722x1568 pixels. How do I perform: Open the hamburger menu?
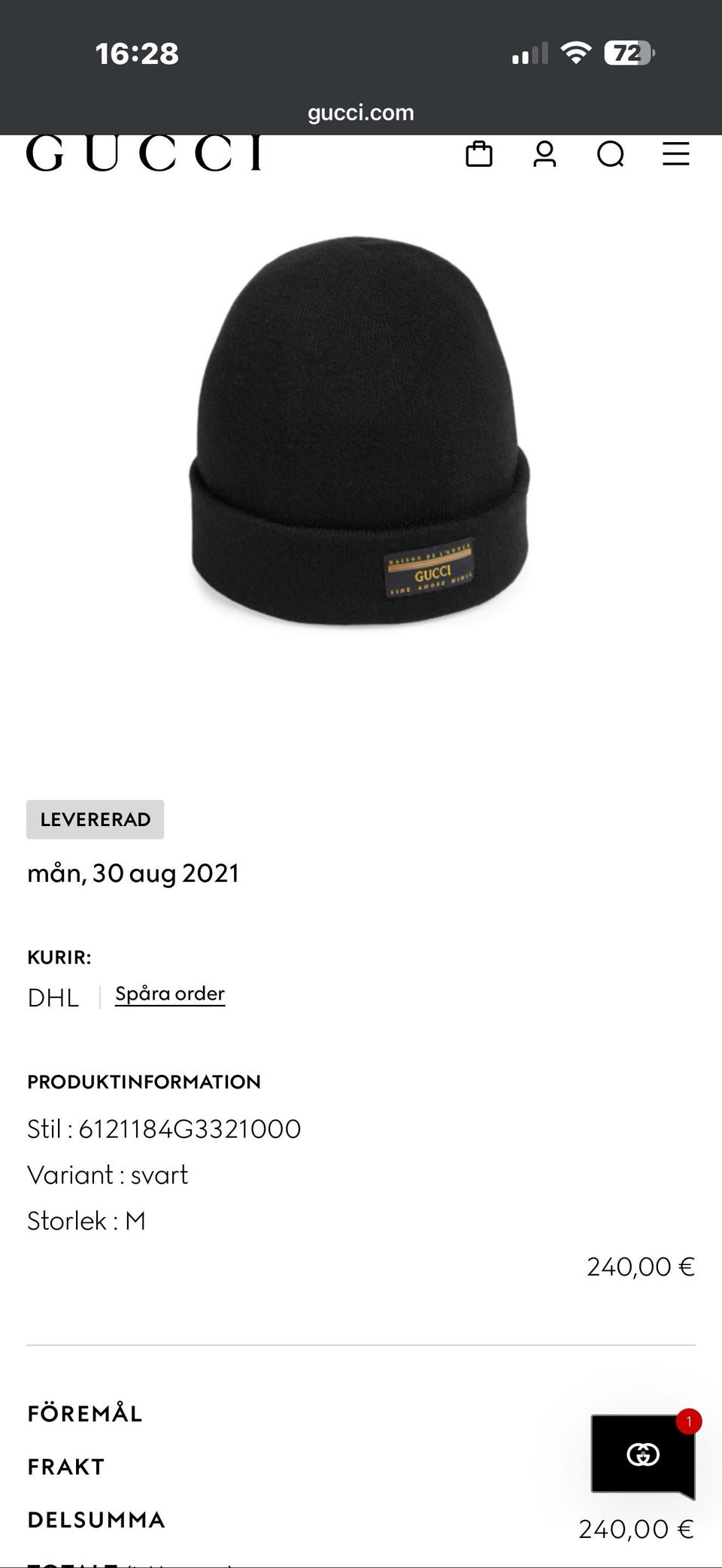click(675, 154)
